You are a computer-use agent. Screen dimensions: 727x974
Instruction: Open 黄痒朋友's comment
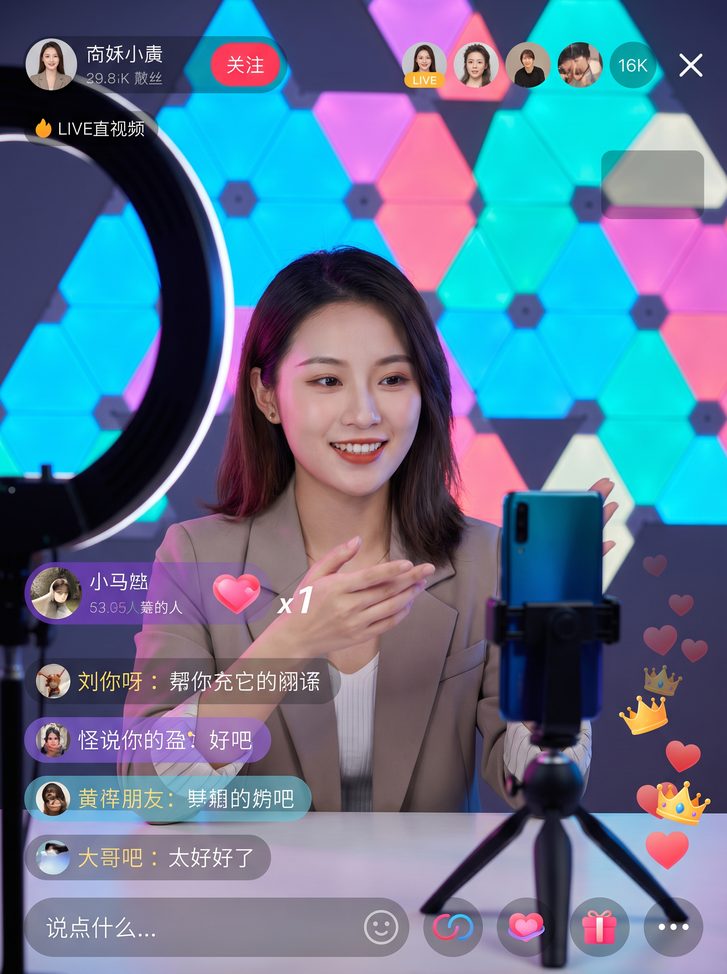click(168, 798)
